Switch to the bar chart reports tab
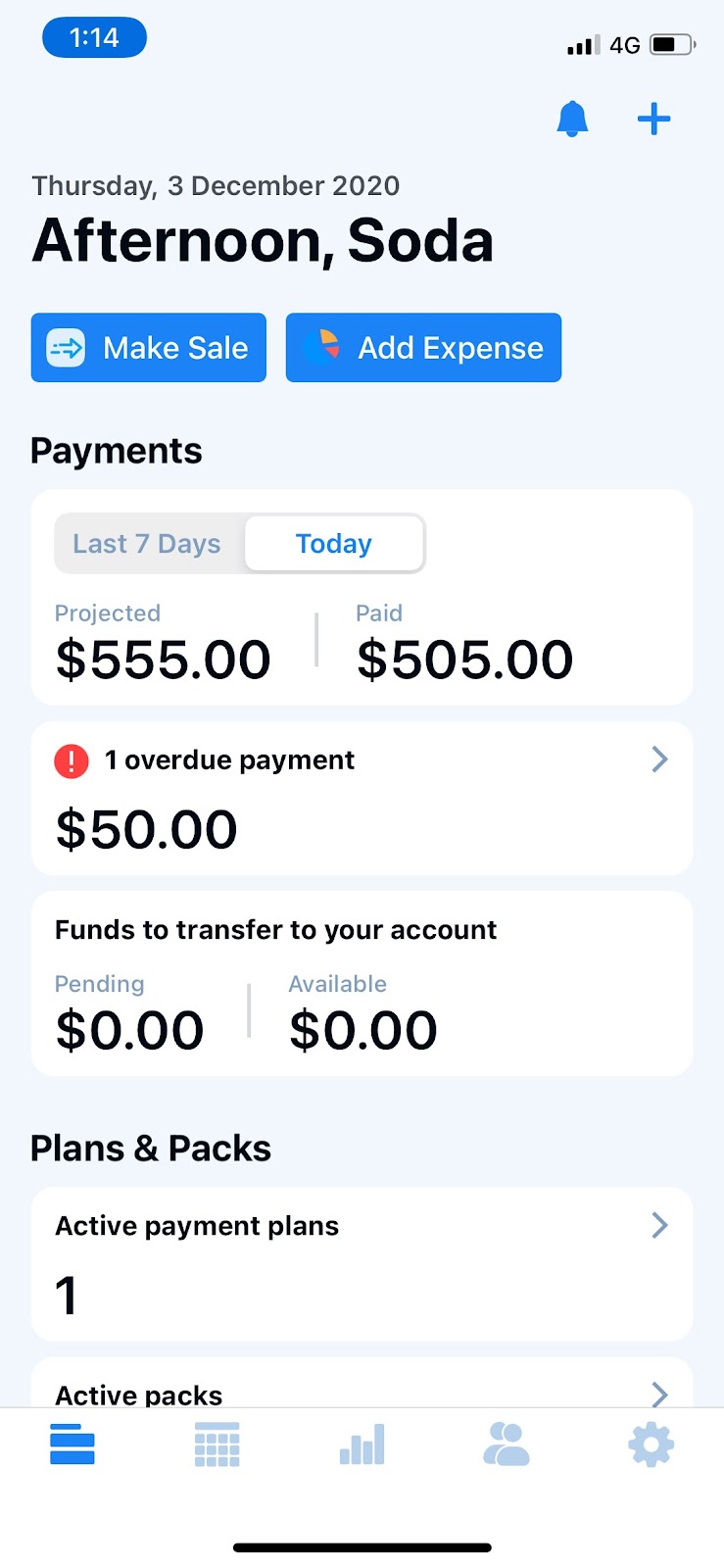The width and height of the screenshot is (724, 1568). [x=362, y=1446]
